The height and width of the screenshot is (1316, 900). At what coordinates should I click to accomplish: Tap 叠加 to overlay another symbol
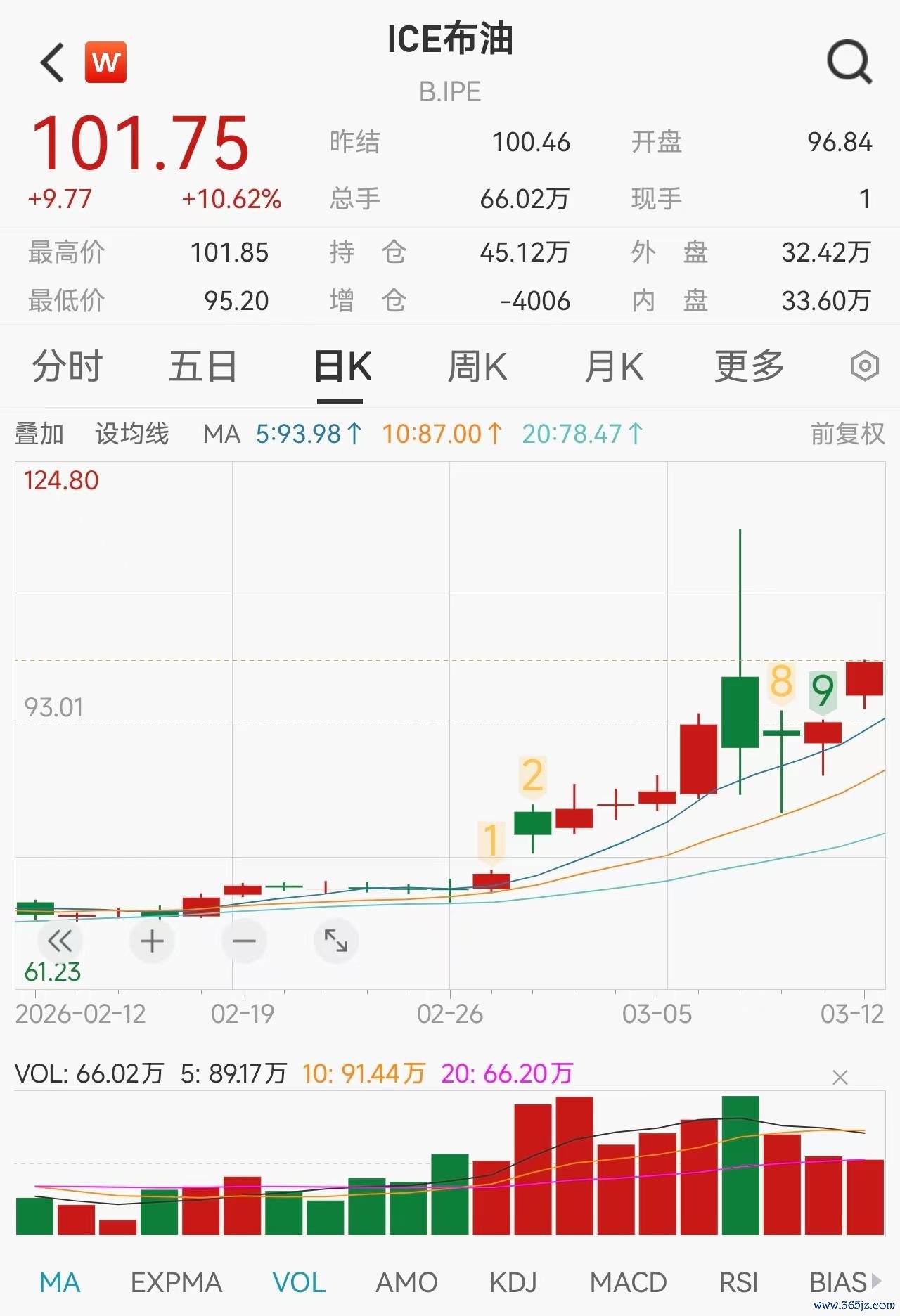tap(39, 434)
